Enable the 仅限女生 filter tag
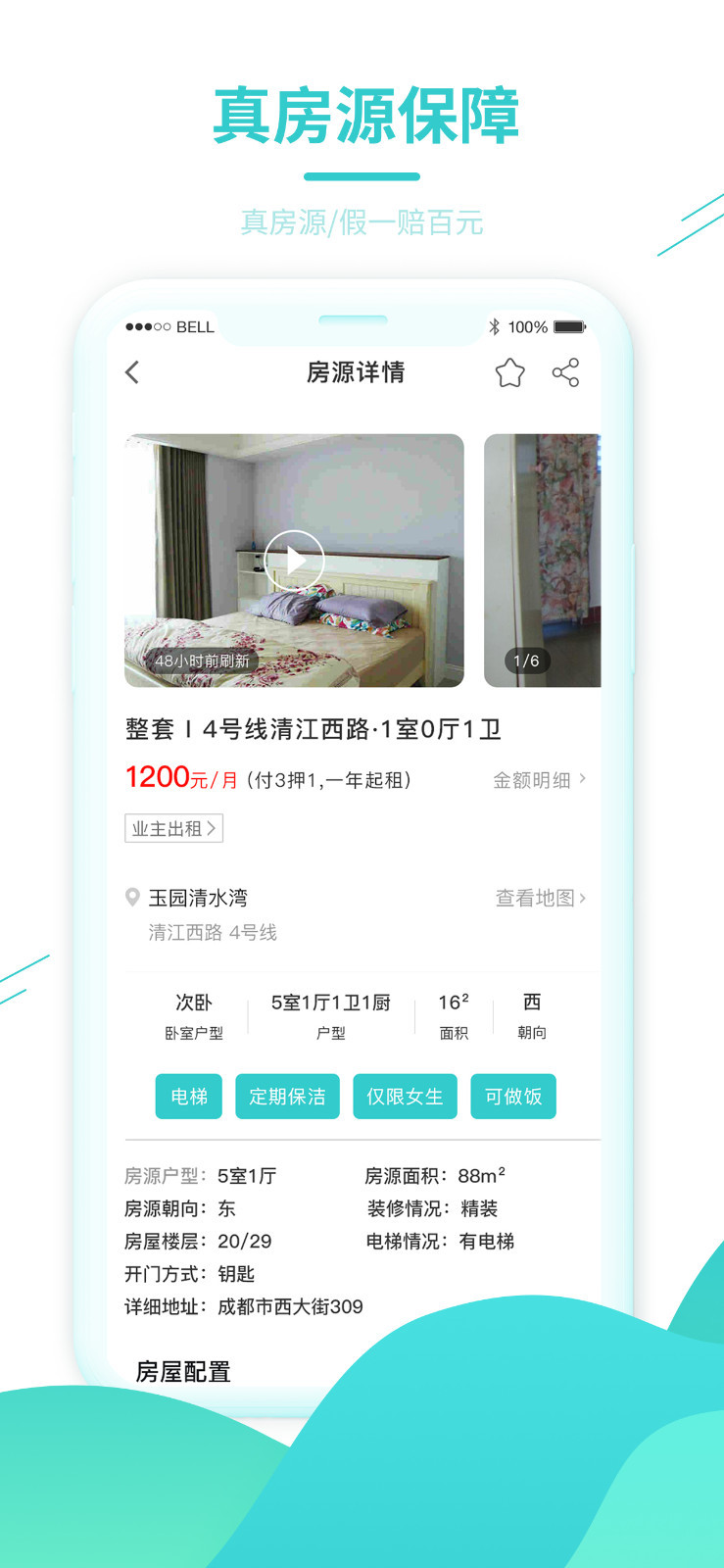The width and height of the screenshot is (724, 1568). [405, 1097]
